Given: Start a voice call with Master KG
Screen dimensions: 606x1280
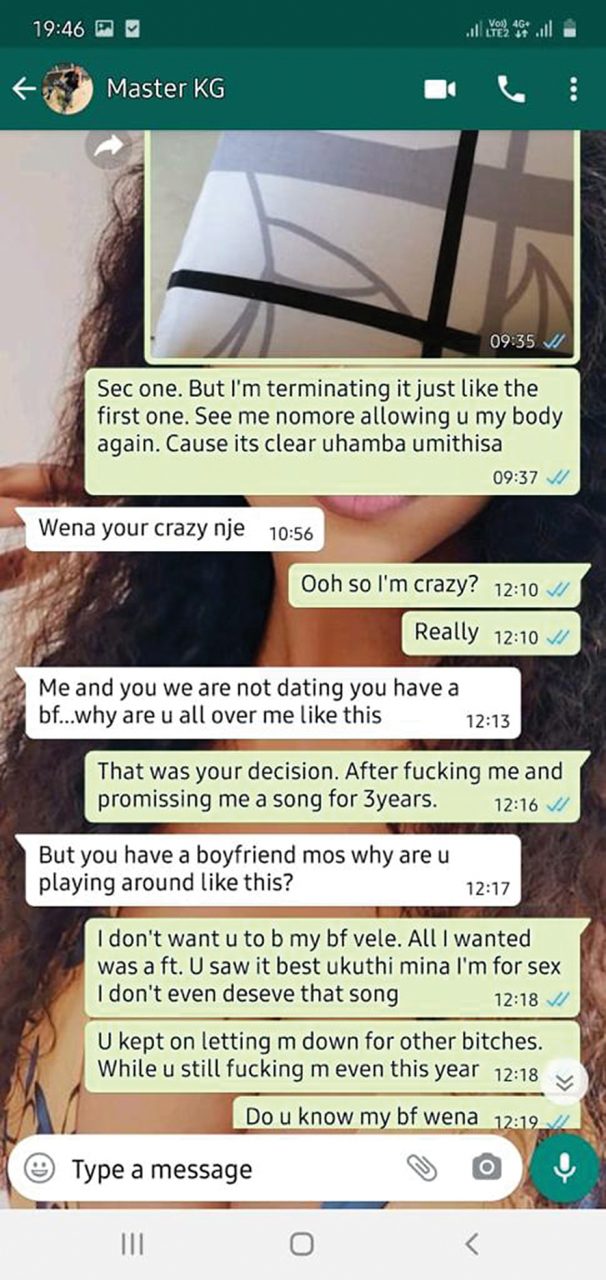Looking at the screenshot, I should click(511, 90).
